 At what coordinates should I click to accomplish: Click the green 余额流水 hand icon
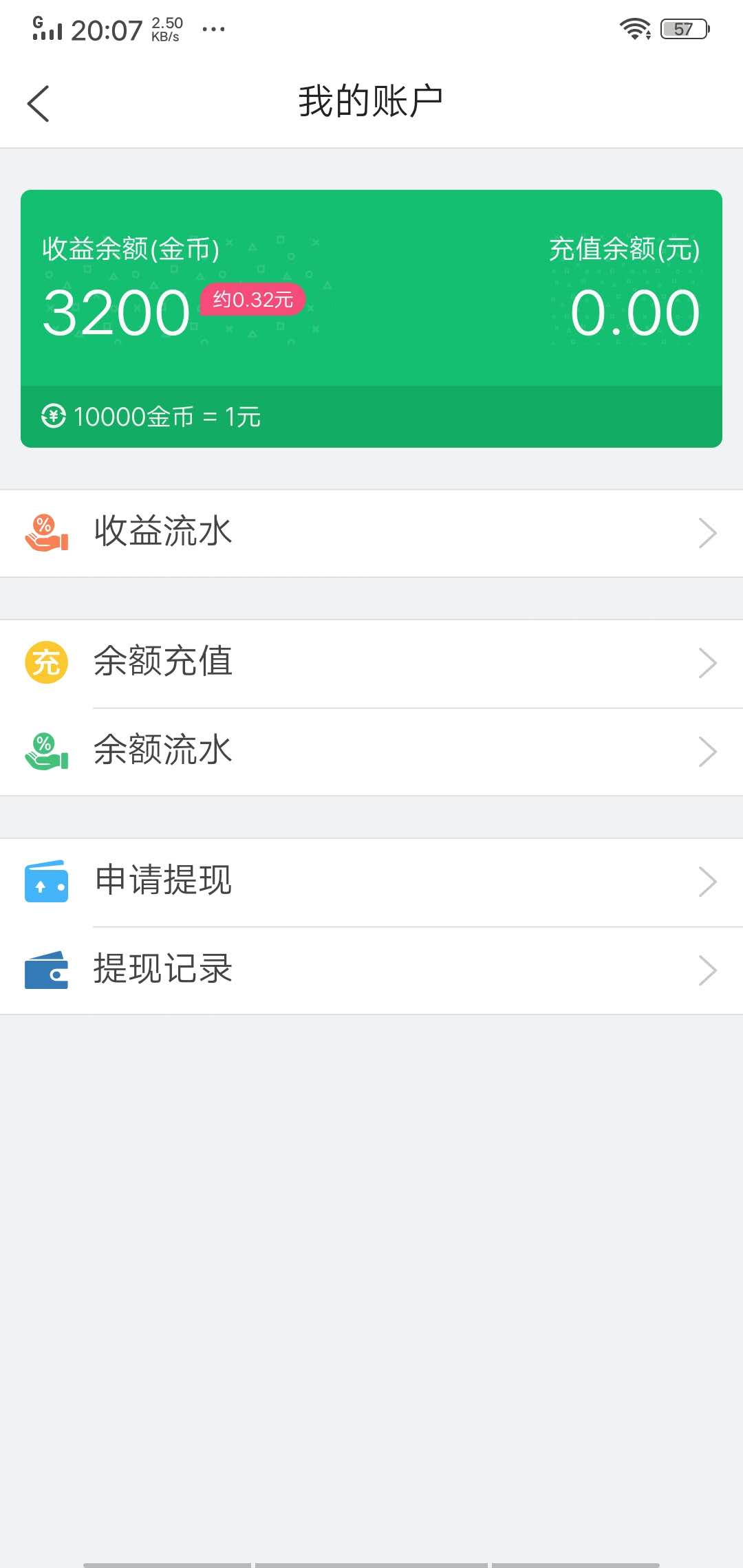[45, 751]
